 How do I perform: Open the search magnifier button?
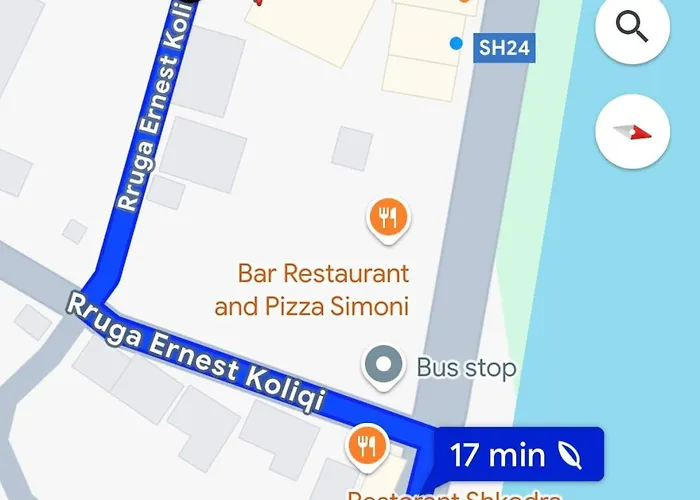[632, 28]
